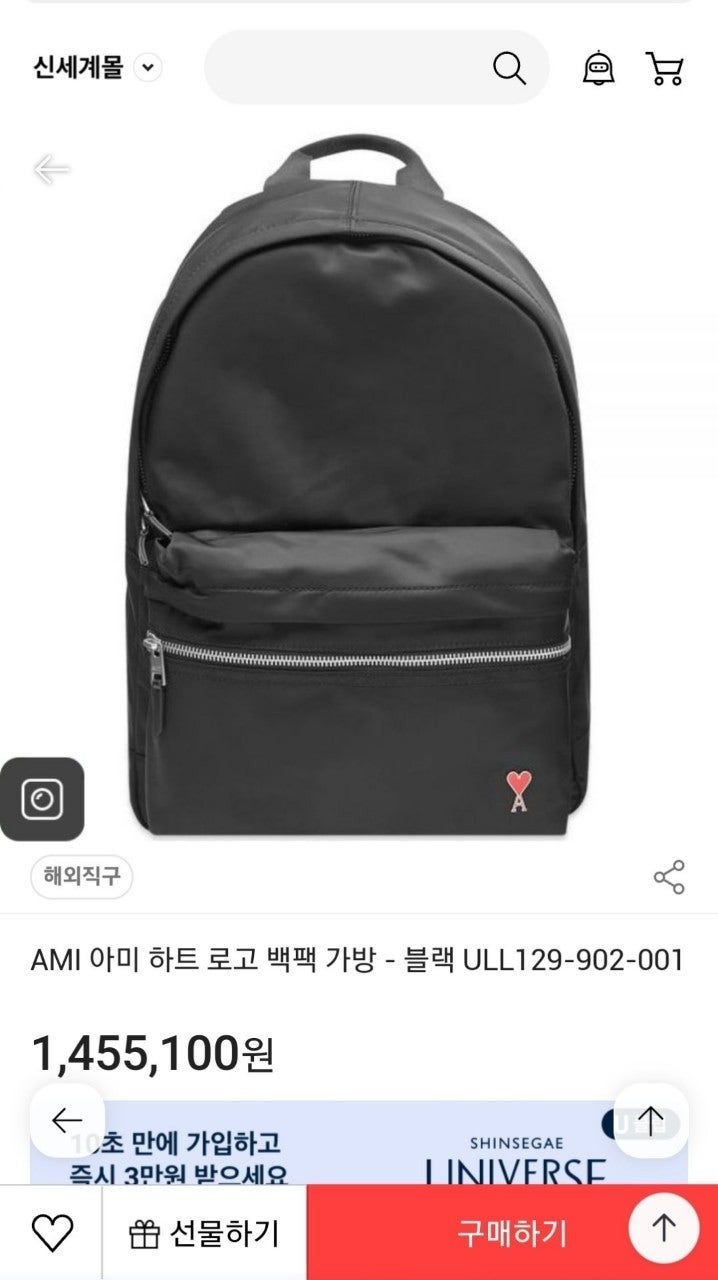Tap the 선물하기 gift button
Viewport: 718px width, 1280px height.
(x=205, y=1232)
